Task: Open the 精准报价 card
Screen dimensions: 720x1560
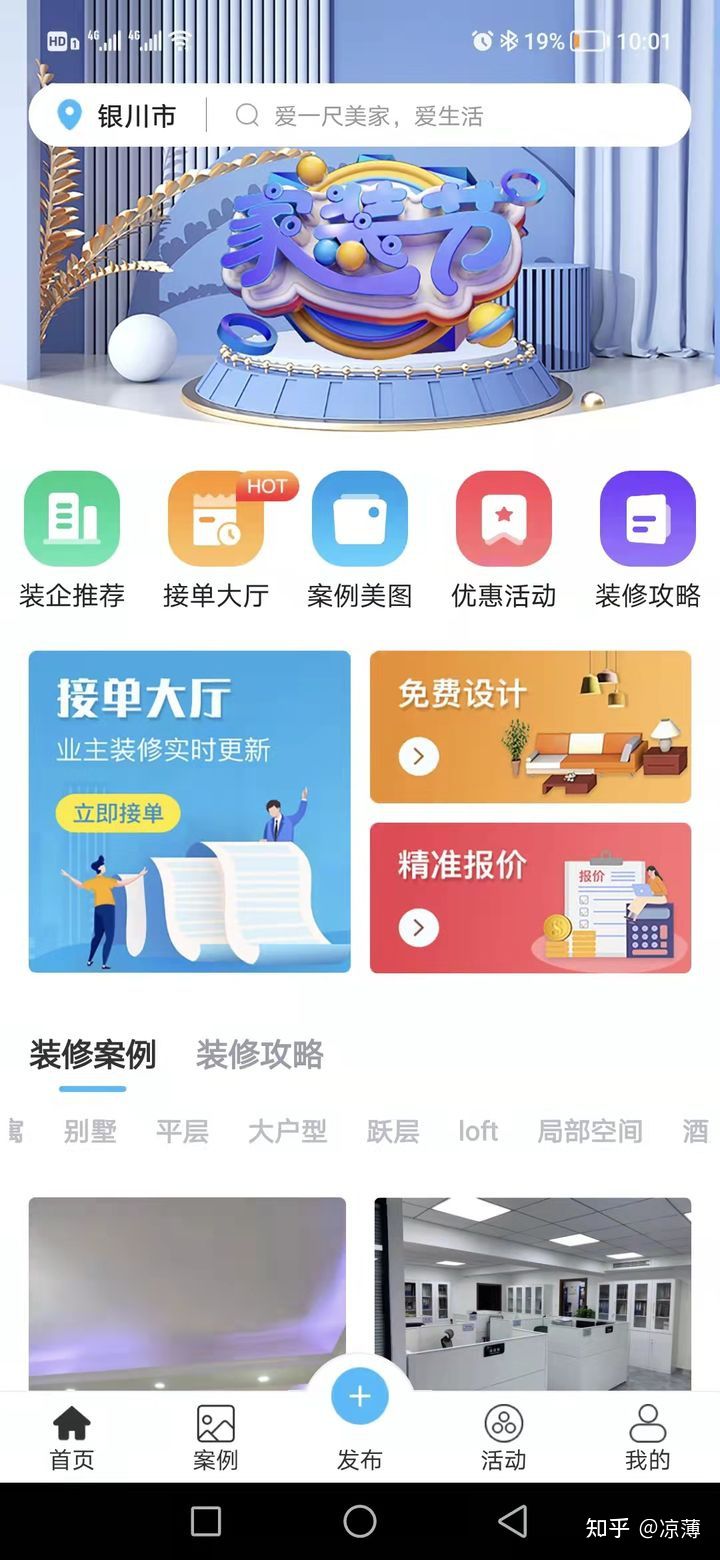Action: tap(530, 898)
